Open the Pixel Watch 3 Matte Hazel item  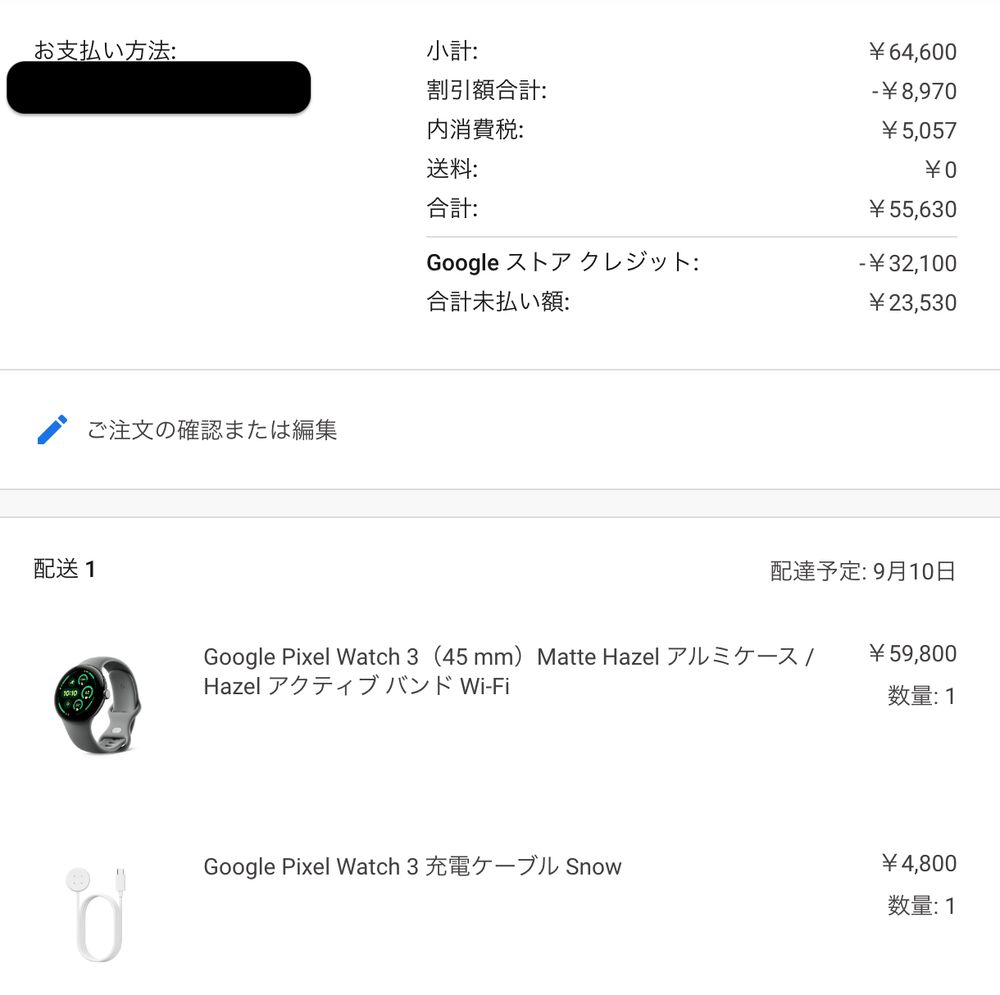508,671
